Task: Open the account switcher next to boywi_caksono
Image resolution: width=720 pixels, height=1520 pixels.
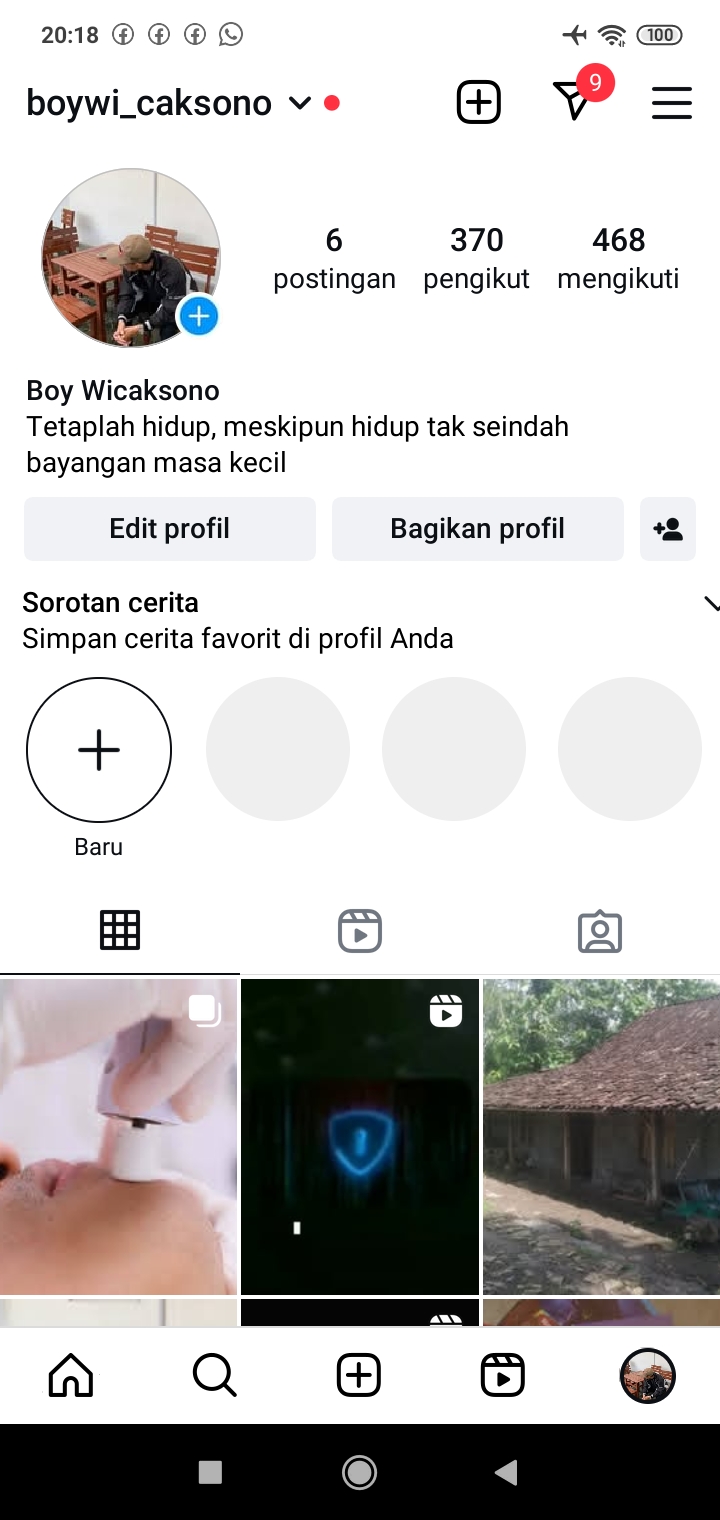Action: coord(299,103)
